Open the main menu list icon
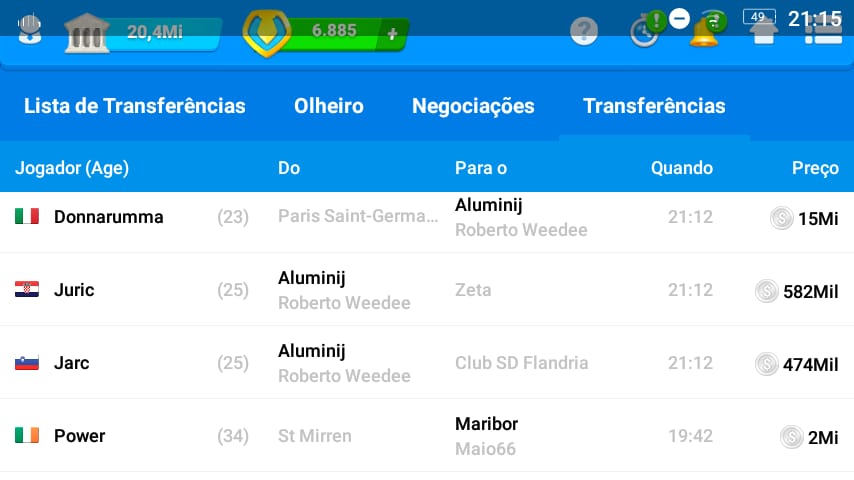This screenshot has width=854, height=480. point(823,31)
